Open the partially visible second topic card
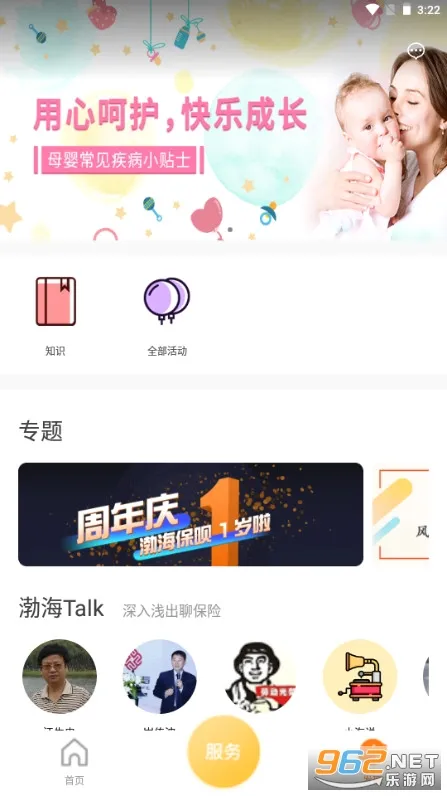The height and width of the screenshot is (796, 447). 401,514
